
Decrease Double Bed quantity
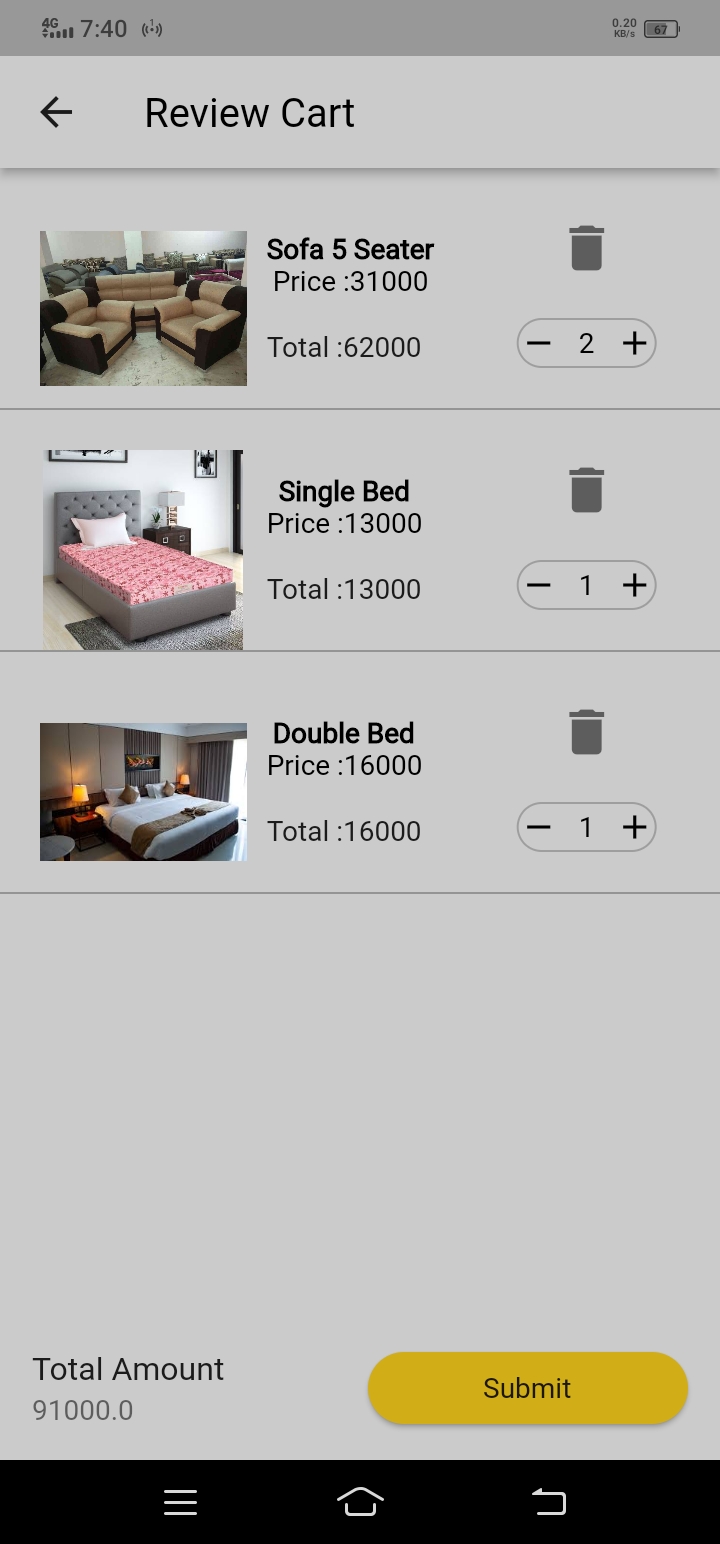(538, 827)
